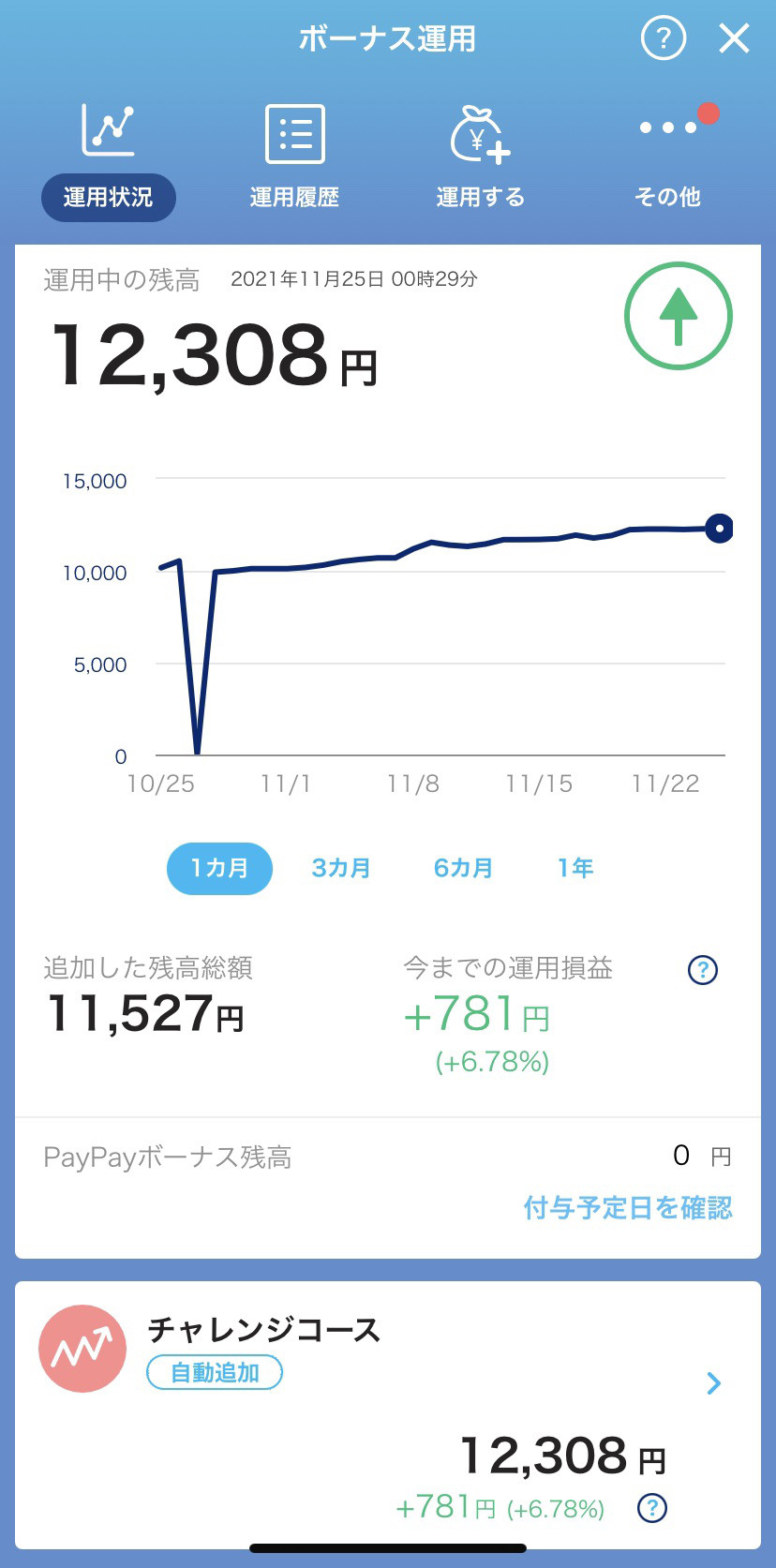Open help for 今までの運用損益
This screenshot has height=1568, width=776.
[703, 970]
